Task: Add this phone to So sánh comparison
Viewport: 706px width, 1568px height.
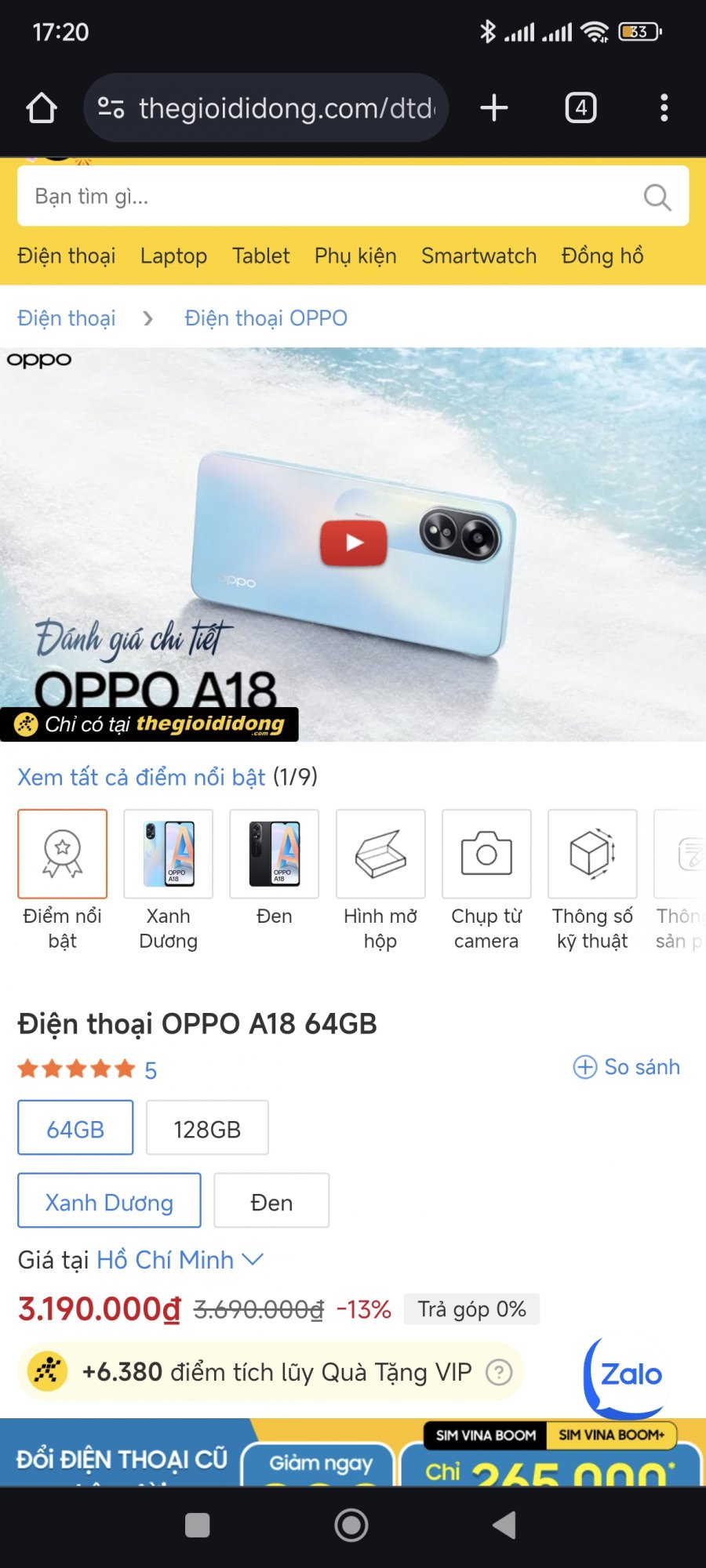Action: coord(627,1067)
